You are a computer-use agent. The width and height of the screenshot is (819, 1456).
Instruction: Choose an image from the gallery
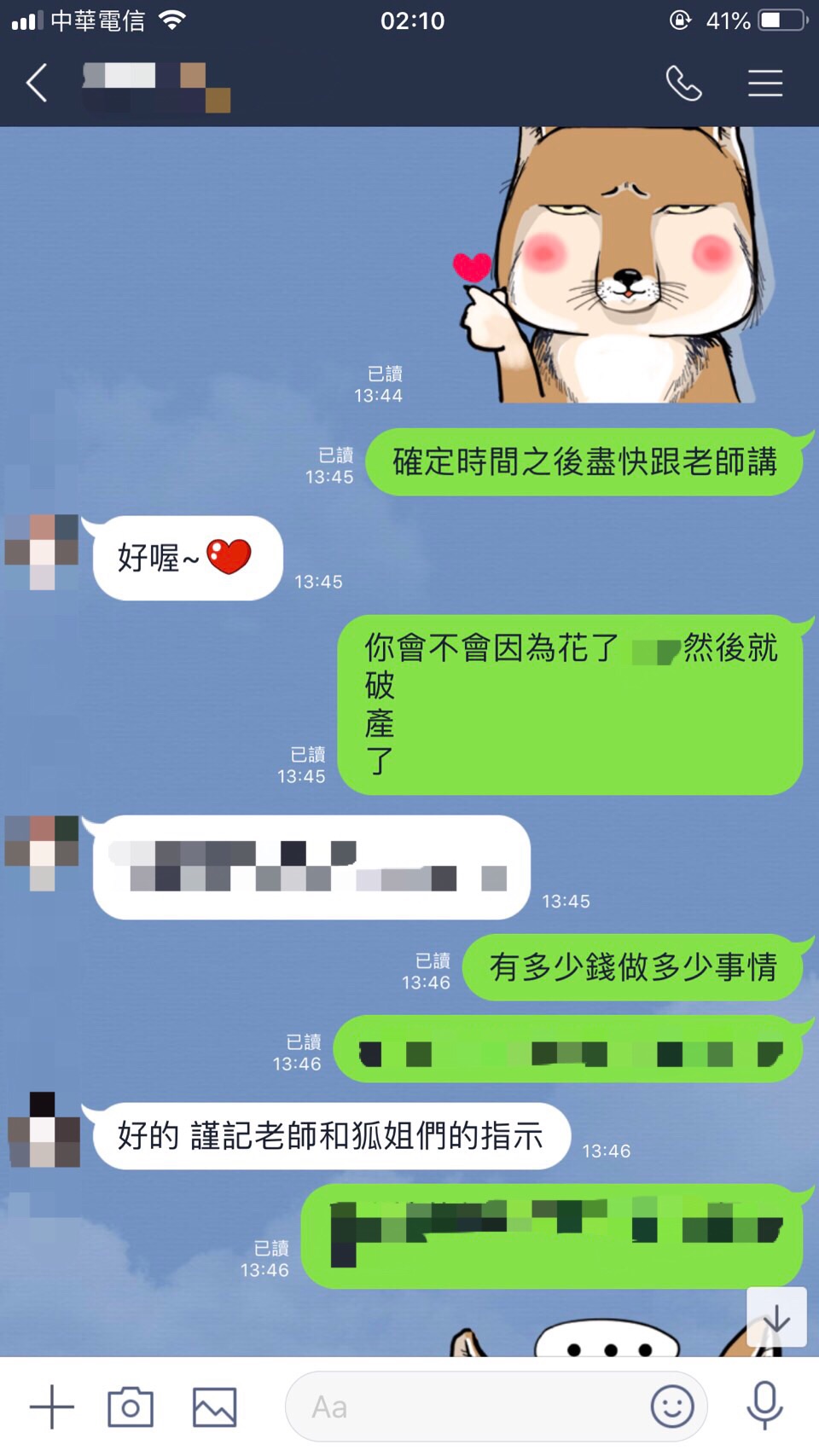pos(214,1407)
